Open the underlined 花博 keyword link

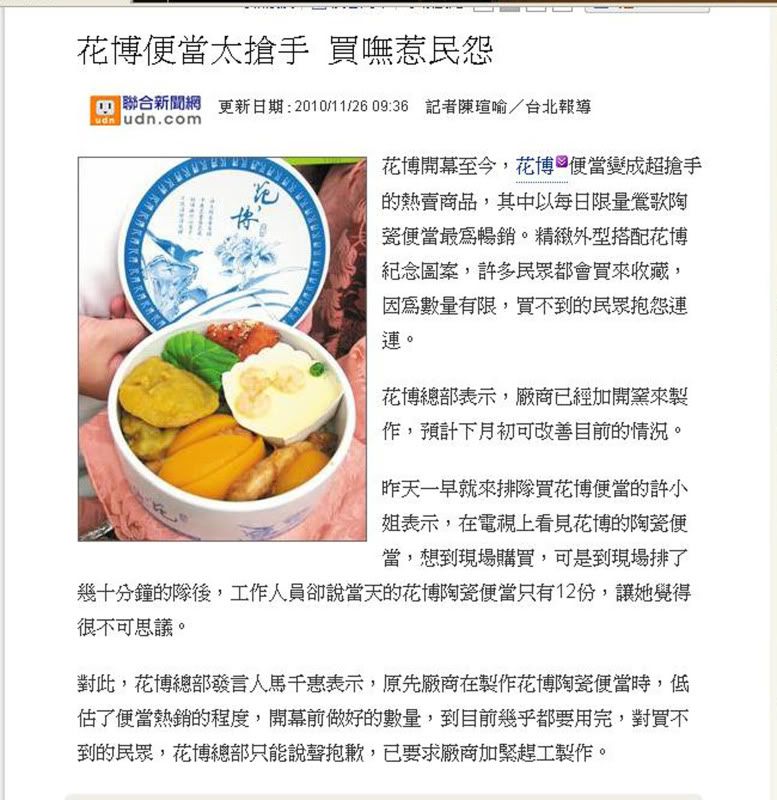(535, 168)
